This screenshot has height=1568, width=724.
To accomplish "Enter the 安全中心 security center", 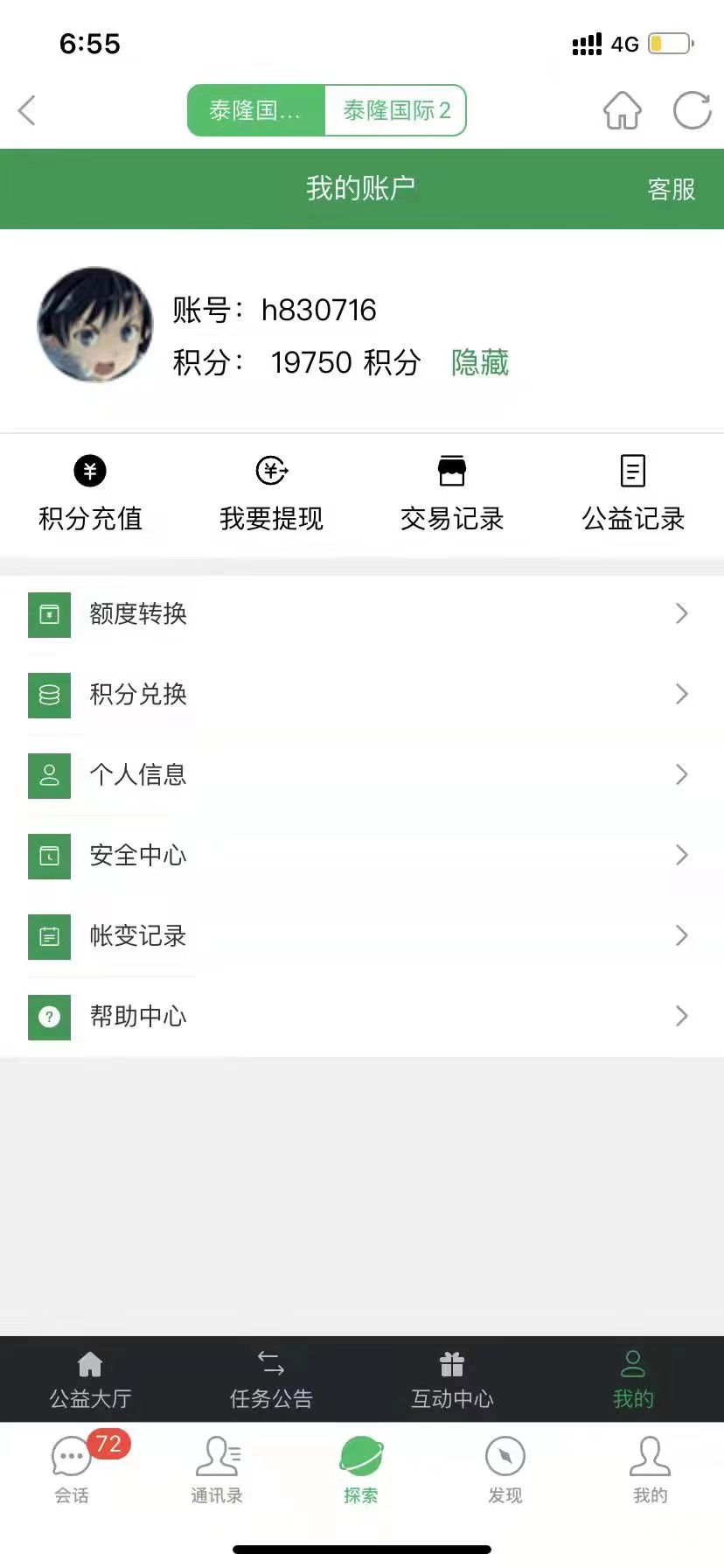I will coord(362,856).
